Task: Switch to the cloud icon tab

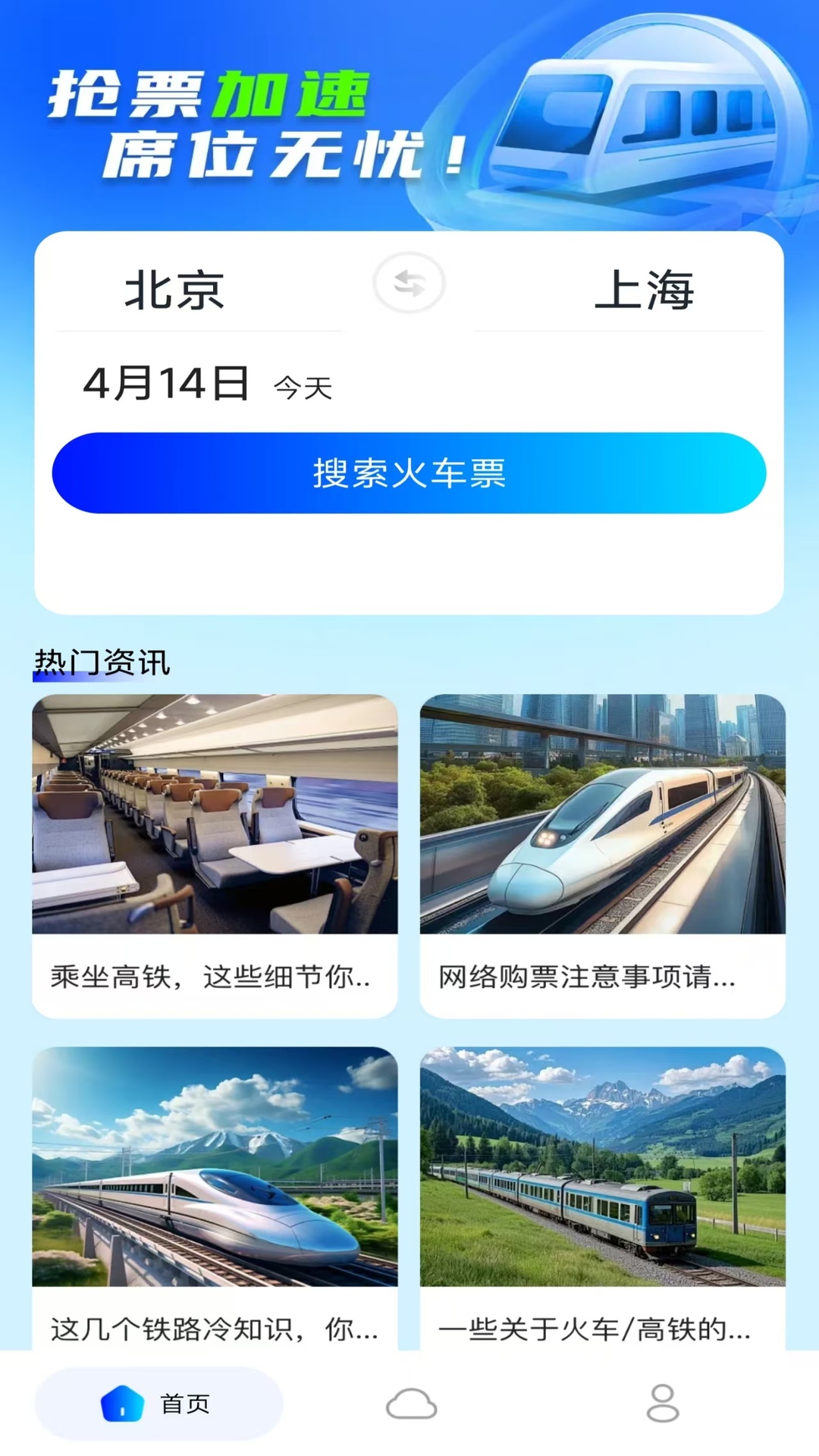Action: click(411, 1404)
